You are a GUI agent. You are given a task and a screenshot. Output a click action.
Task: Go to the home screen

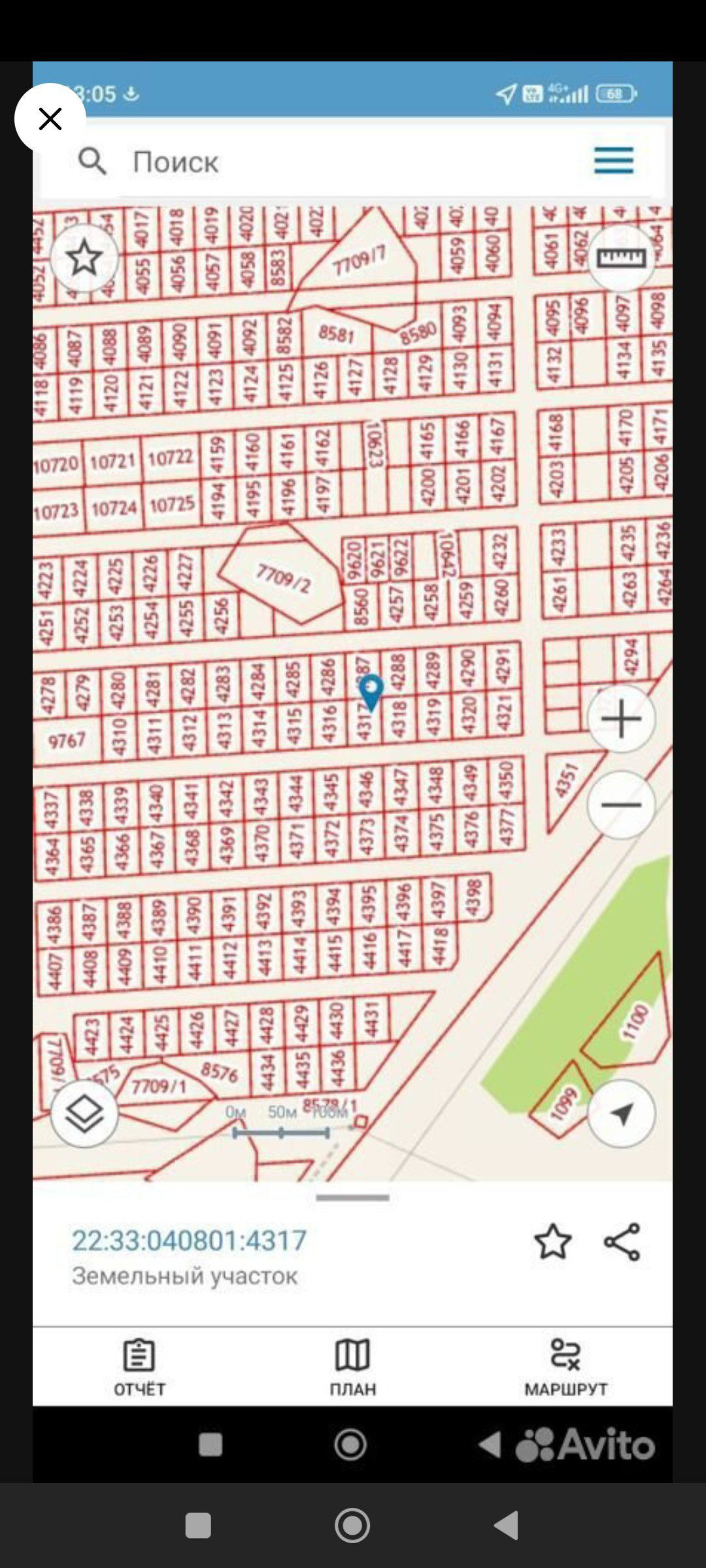(352, 1526)
